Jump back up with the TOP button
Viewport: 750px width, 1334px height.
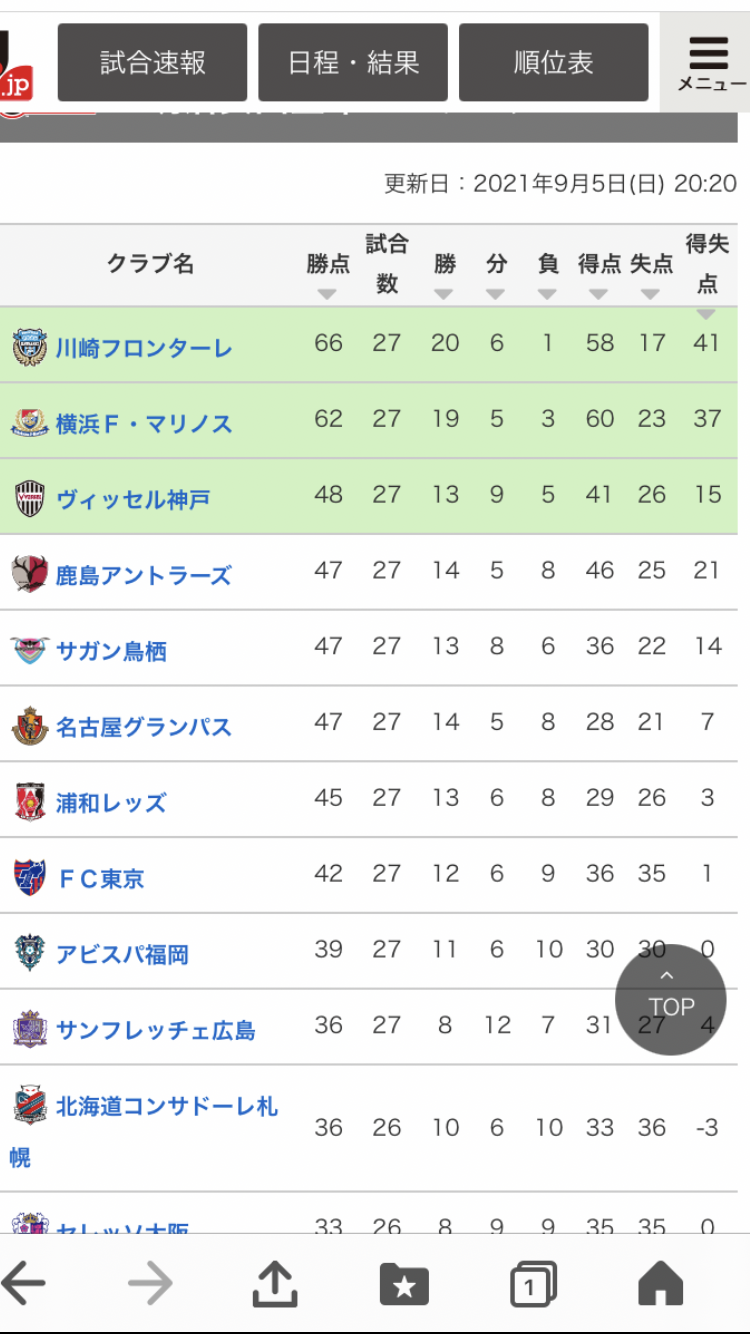[670, 999]
